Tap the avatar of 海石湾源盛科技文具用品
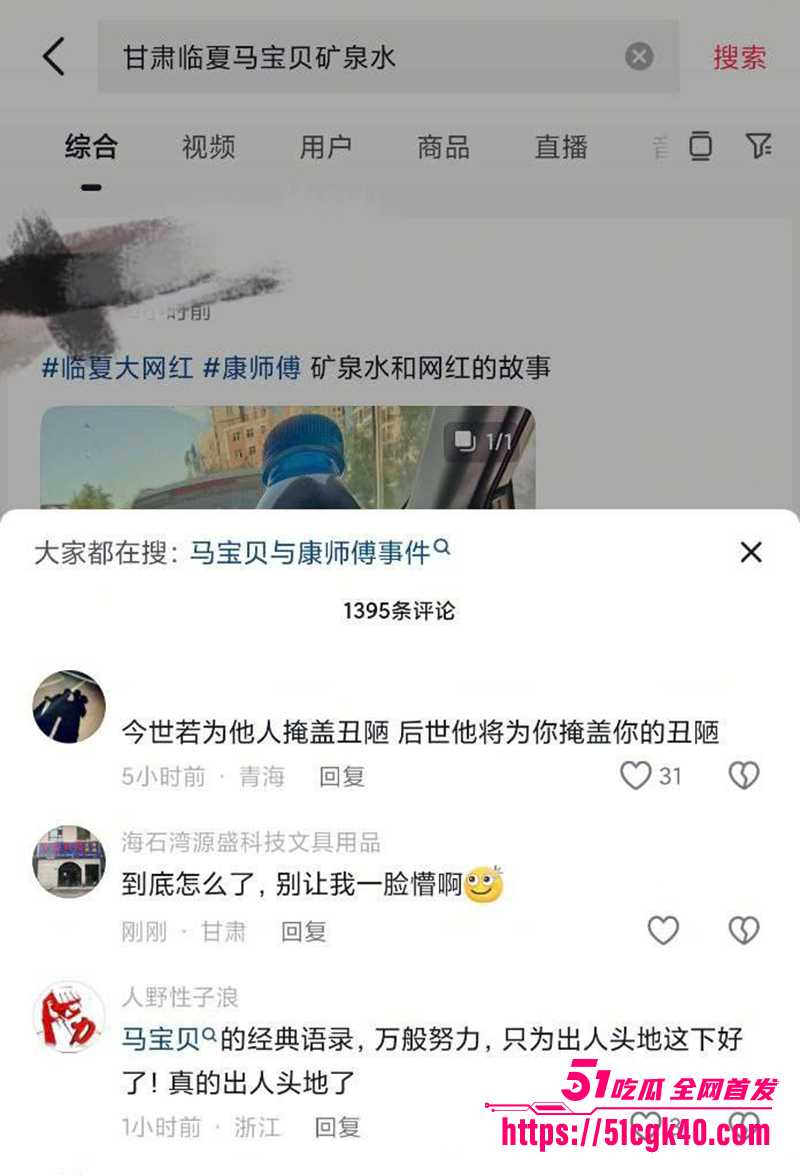The width and height of the screenshot is (800, 1175). (x=68, y=859)
